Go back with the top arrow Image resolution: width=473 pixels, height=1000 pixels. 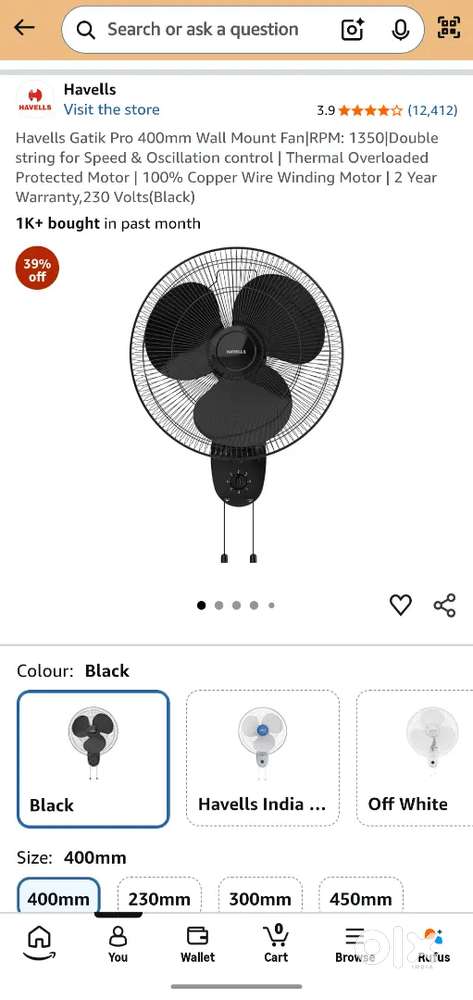coord(24,27)
